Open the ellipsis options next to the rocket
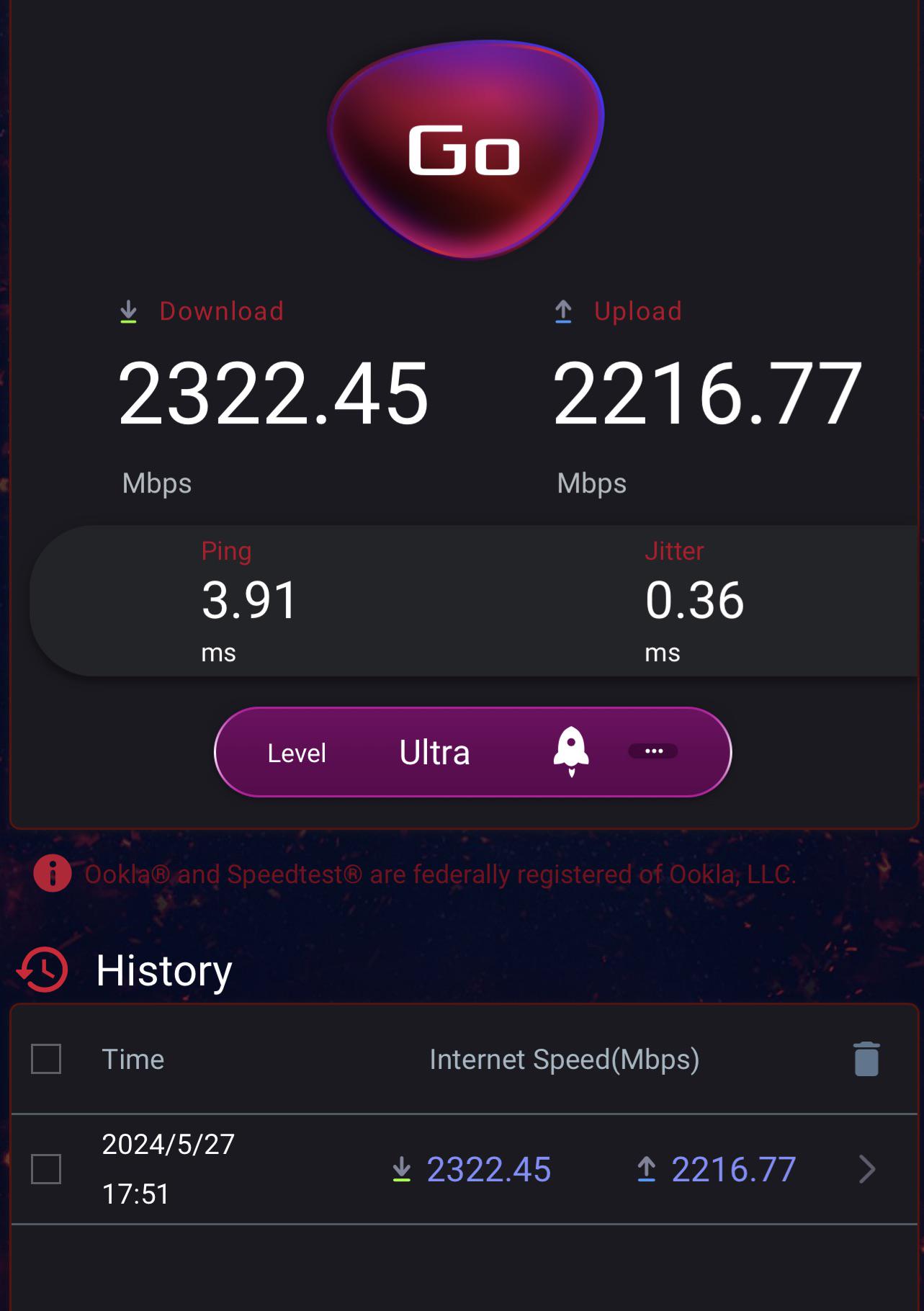Screen dimensions: 924x1311 point(652,751)
